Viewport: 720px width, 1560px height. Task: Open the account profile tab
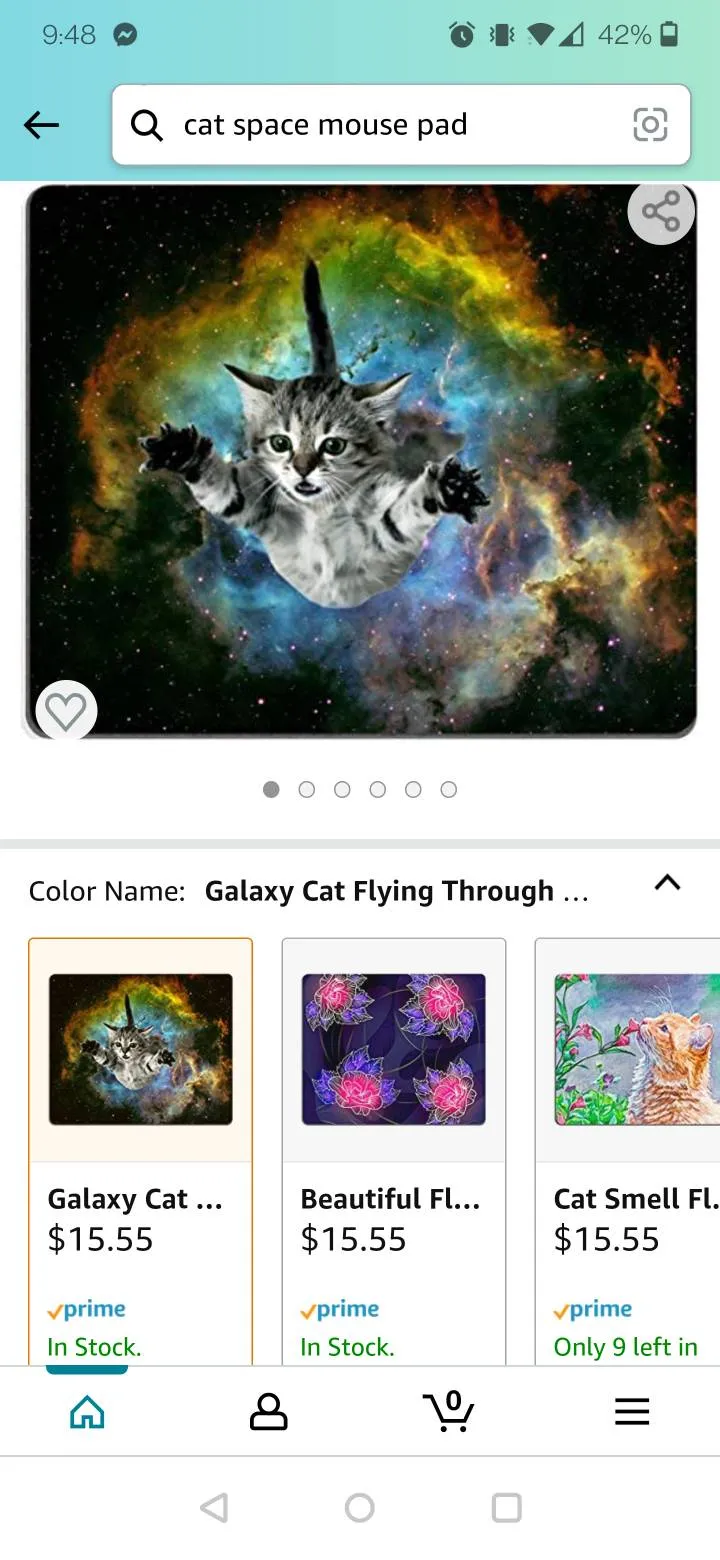point(268,1411)
